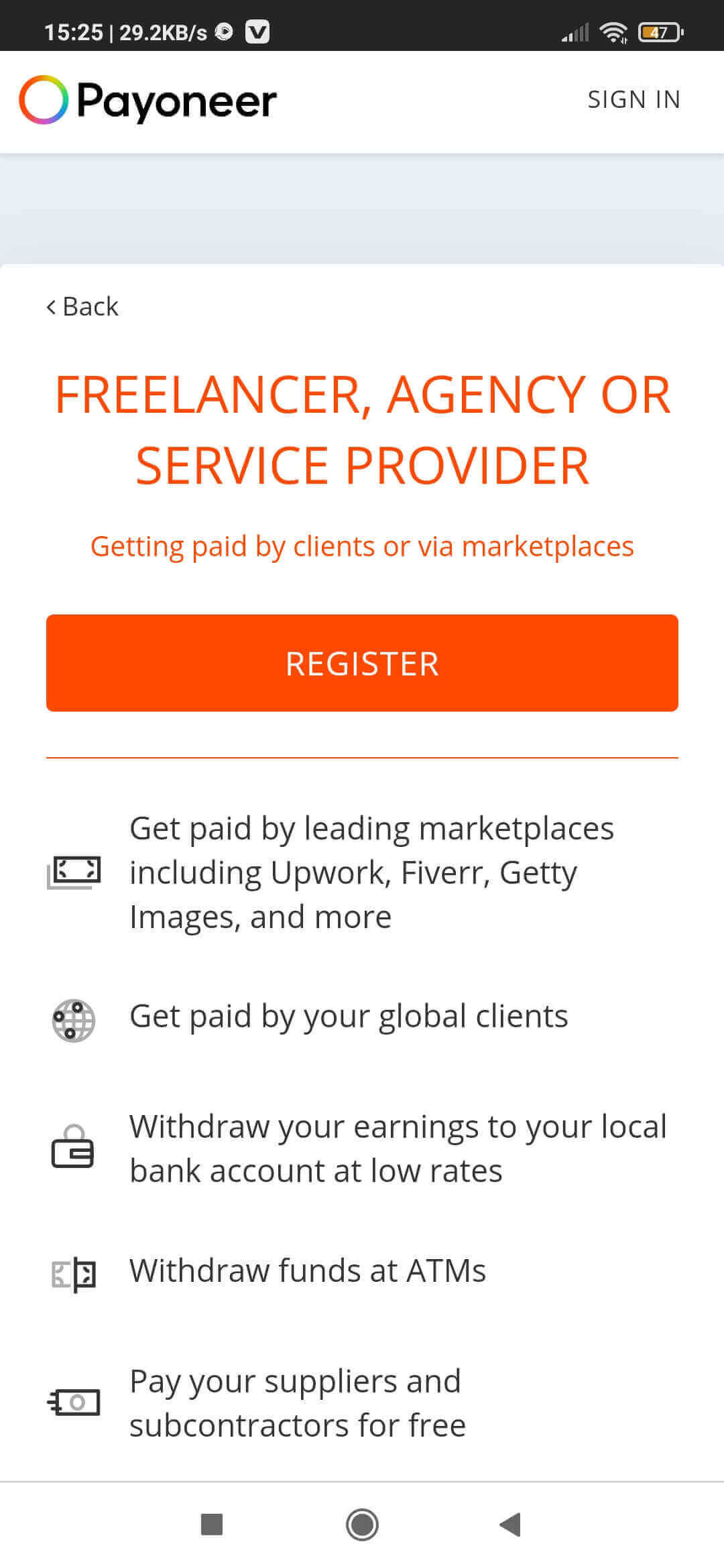
Task: Go back using the Back link
Action: click(x=82, y=307)
